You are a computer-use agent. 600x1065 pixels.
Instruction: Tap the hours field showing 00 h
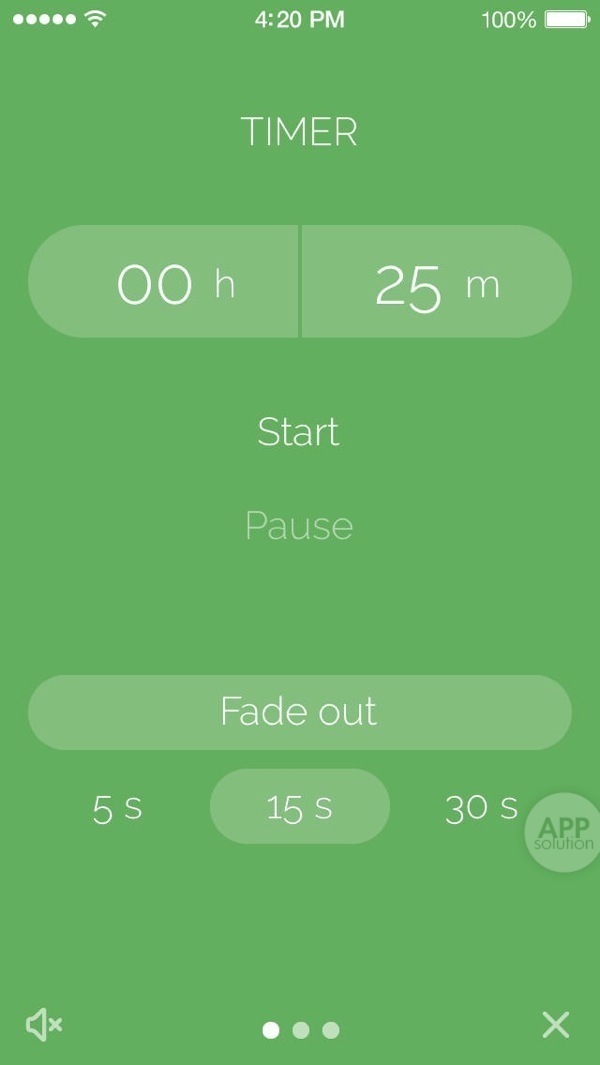164,282
